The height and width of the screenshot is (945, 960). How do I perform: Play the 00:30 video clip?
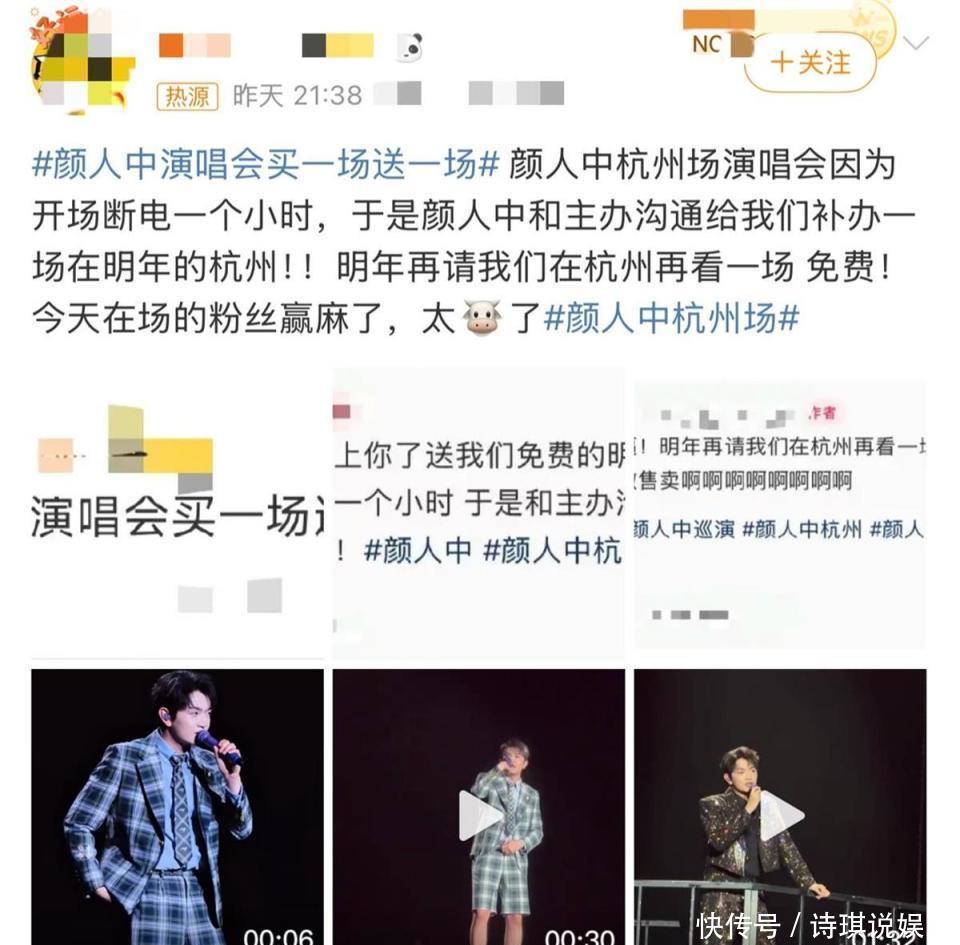[478, 807]
